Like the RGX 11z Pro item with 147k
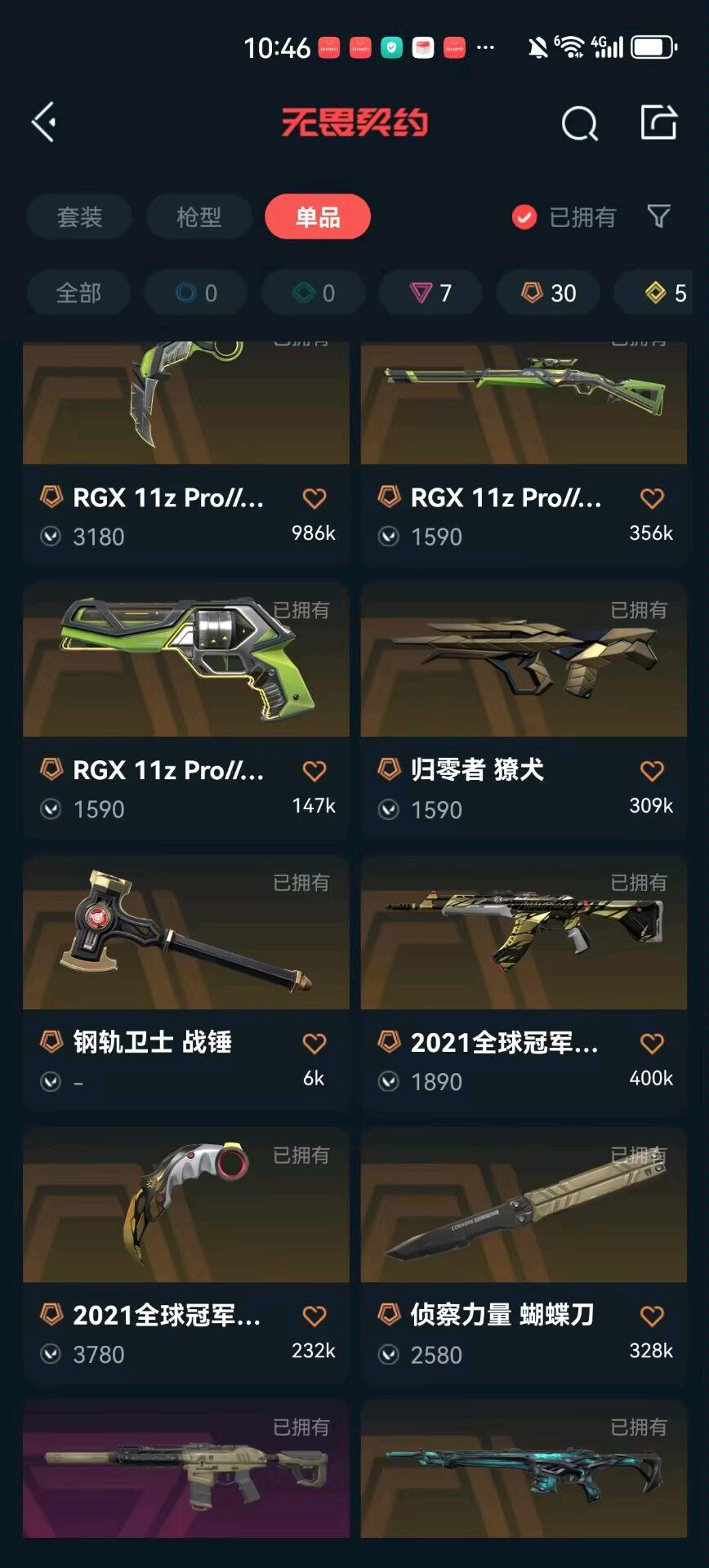This screenshot has width=709, height=1568. 314,771
